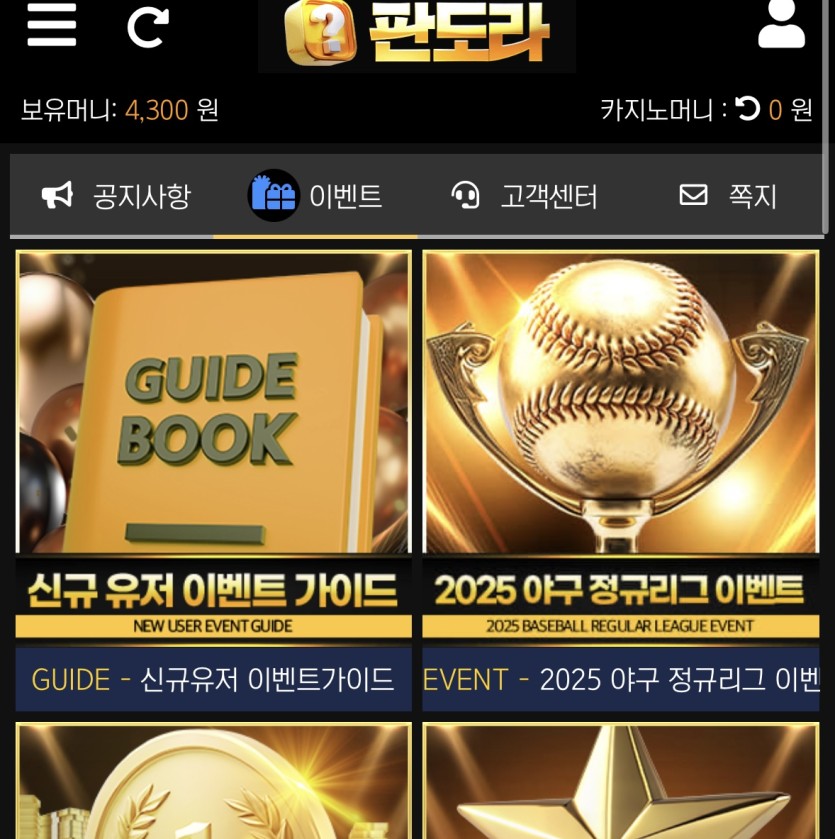The image size is (835, 839).
Task: Select the 이벤트 tab
Action: (x=316, y=196)
